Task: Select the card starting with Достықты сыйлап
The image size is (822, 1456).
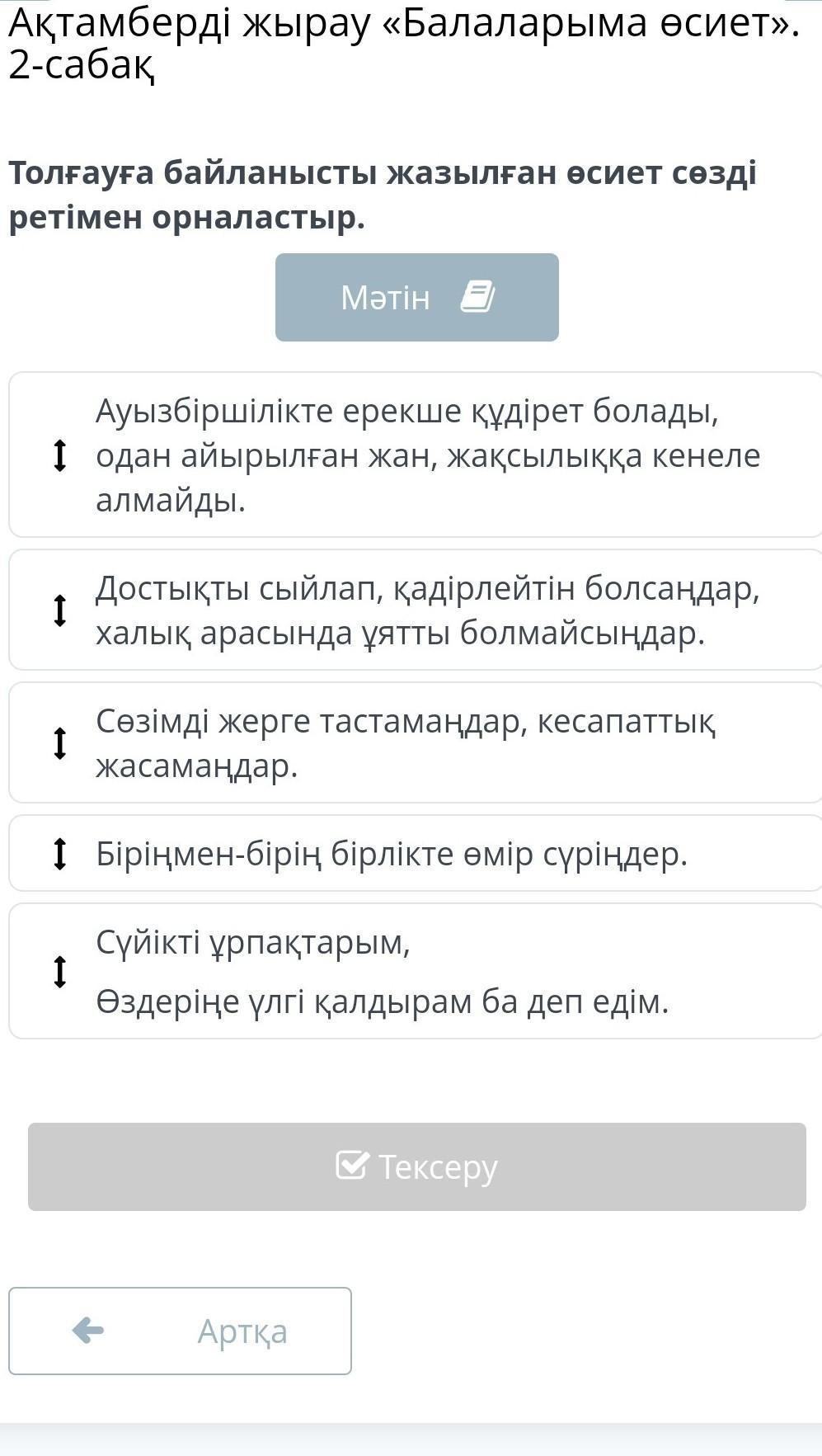Action: point(416,610)
